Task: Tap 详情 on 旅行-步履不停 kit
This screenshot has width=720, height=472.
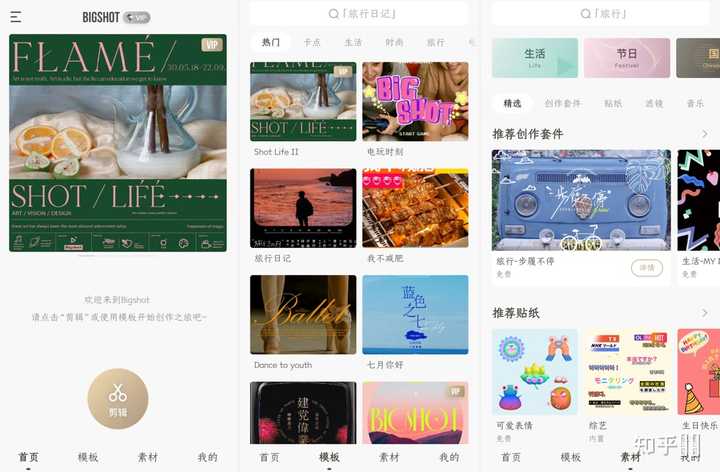Action: click(646, 268)
